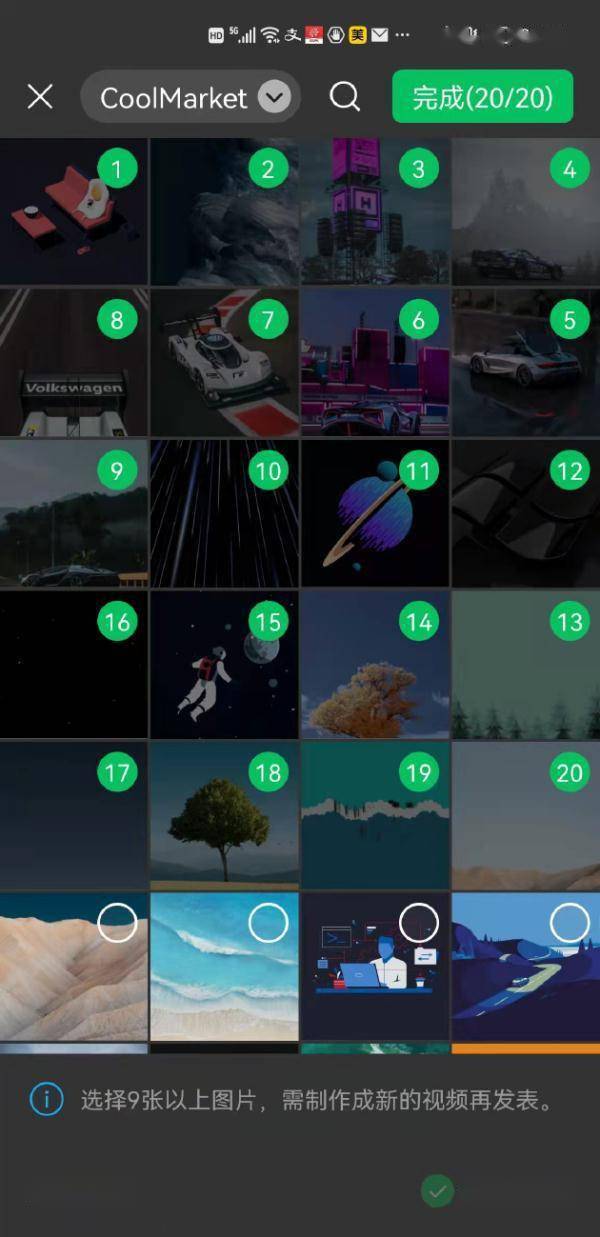600x1237 pixels.
Task: Tap the 完成(20/20) button
Action: tap(482, 97)
